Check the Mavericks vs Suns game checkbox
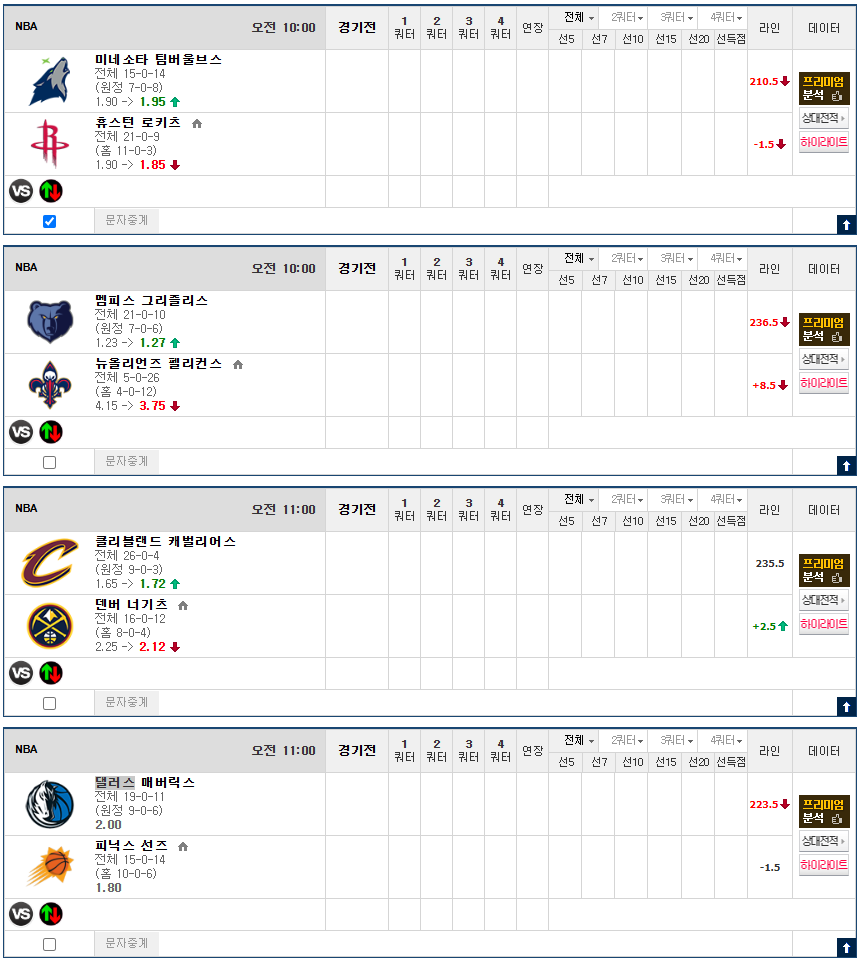The width and height of the screenshot is (862, 958). pos(50,944)
